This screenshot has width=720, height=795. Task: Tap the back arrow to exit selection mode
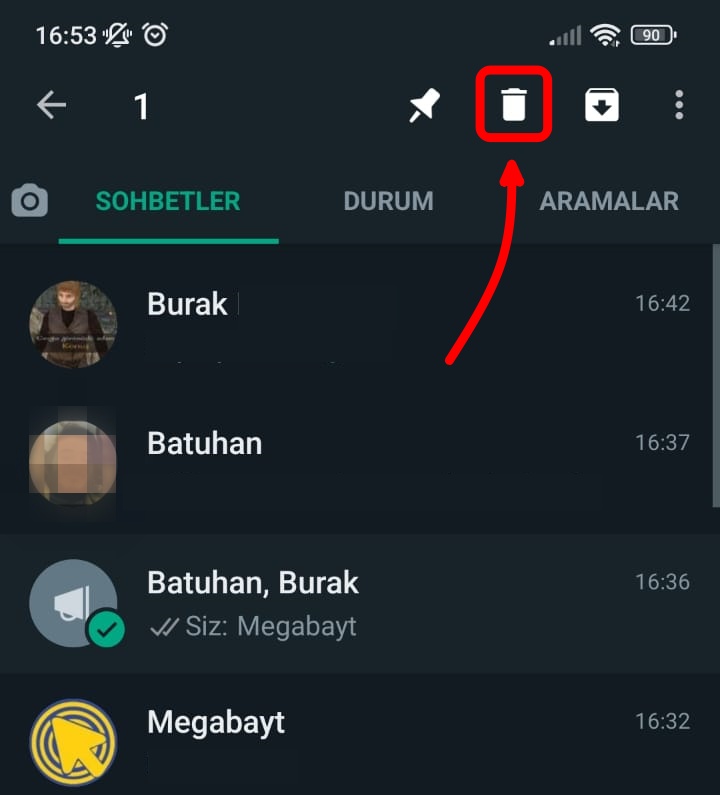click(x=51, y=103)
